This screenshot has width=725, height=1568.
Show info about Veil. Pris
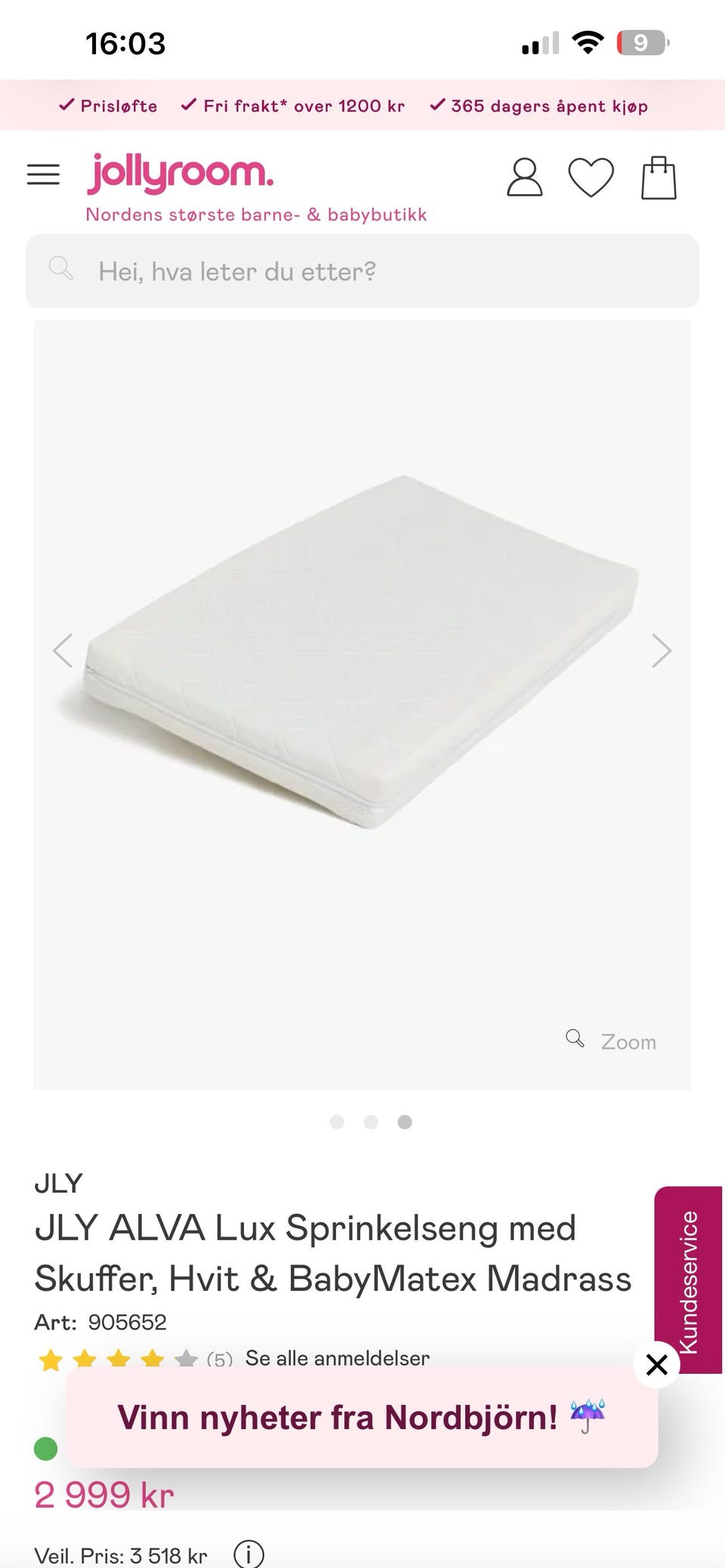click(x=248, y=1554)
